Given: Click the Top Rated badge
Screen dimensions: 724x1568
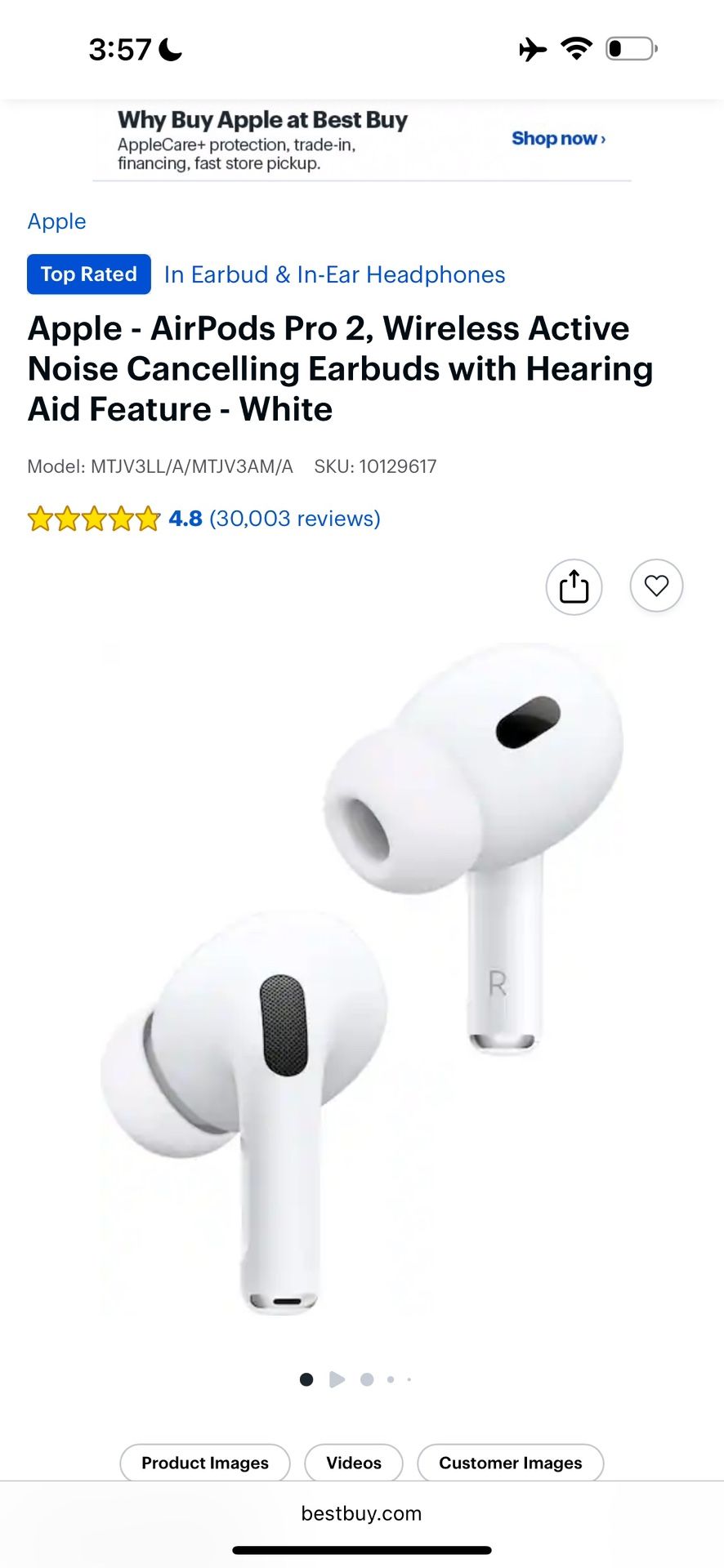Looking at the screenshot, I should (88, 274).
